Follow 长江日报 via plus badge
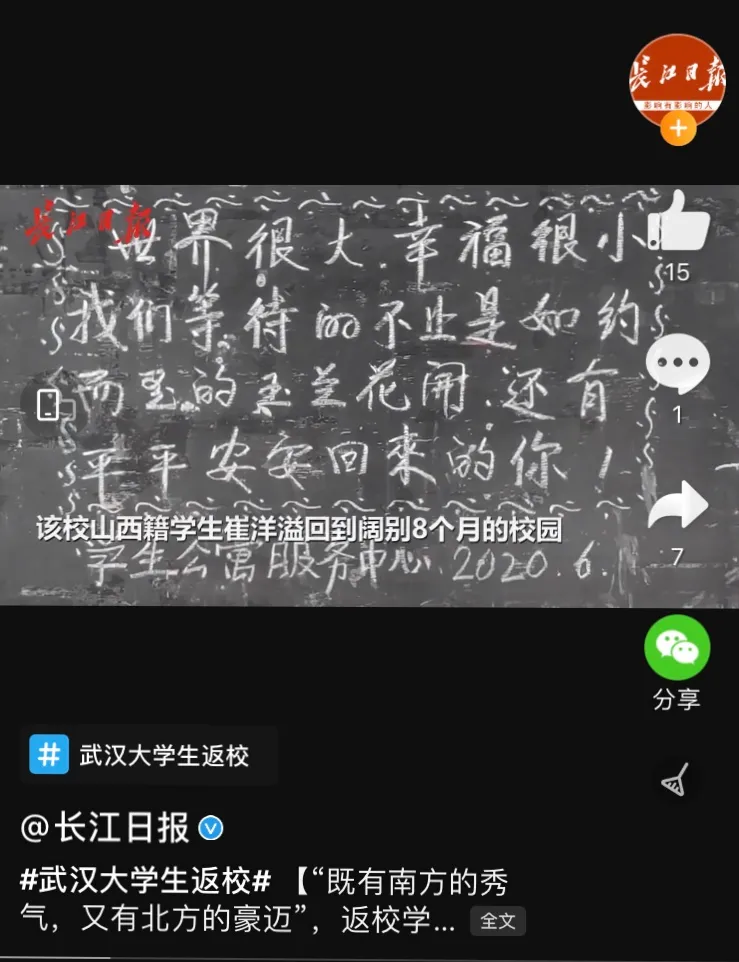This screenshot has width=739, height=962. pyautogui.click(x=678, y=129)
